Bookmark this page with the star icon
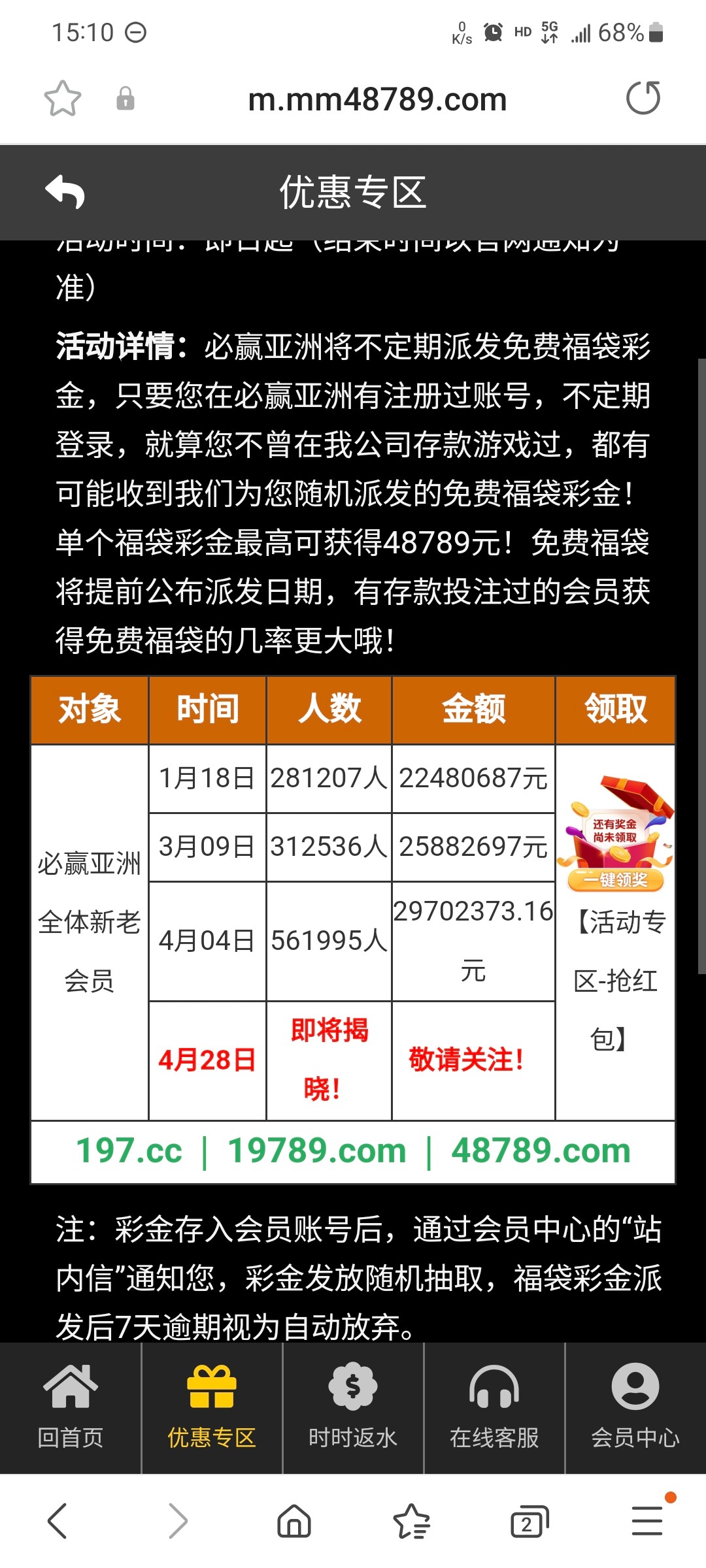The width and height of the screenshot is (706, 1568). click(63, 99)
